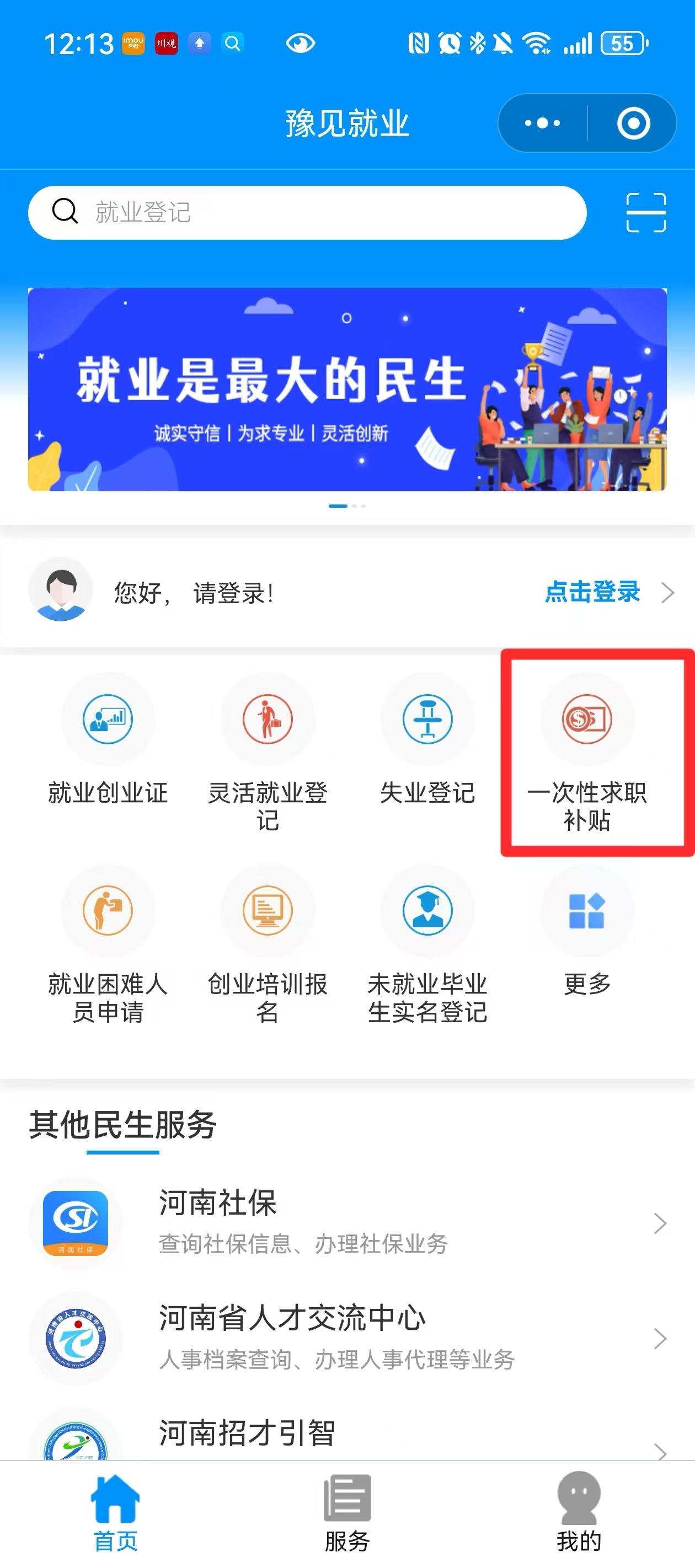Viewport: 695px width, 1568px height.
Task: Go to the 首页 tab
Action: tap(115, 1513)
